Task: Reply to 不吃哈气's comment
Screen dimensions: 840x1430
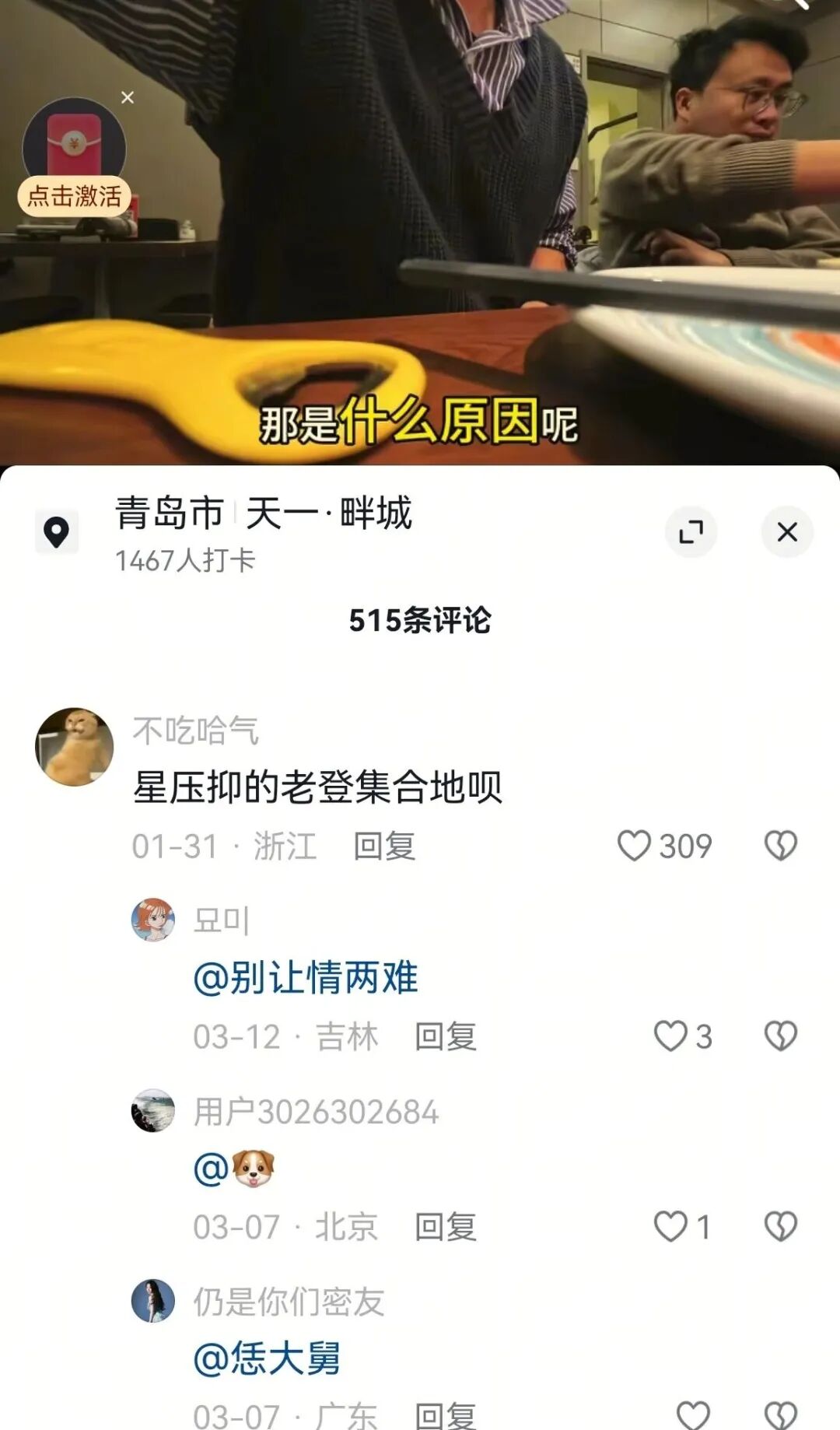Action: pyautogui.click(x=384, y=846)
